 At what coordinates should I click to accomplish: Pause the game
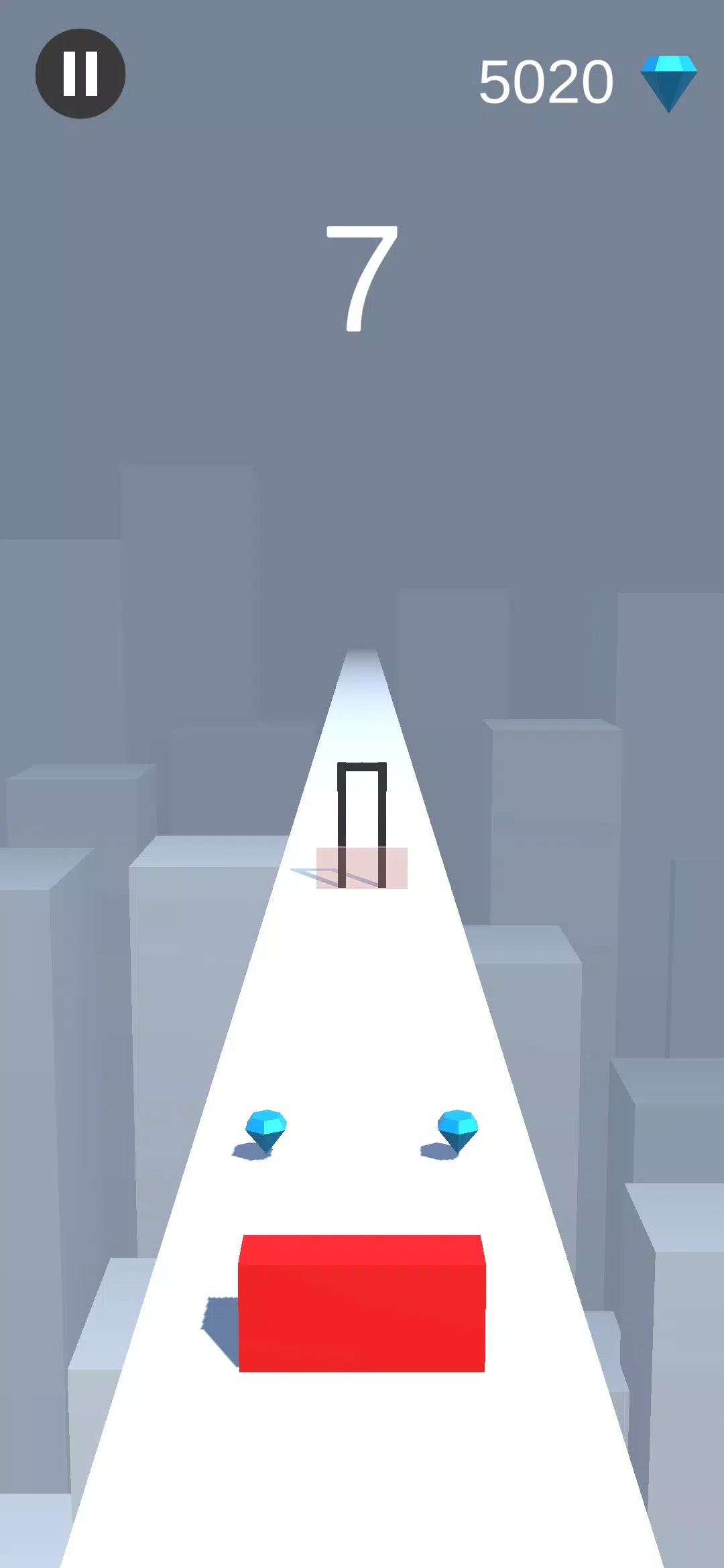tap(80, 74)
